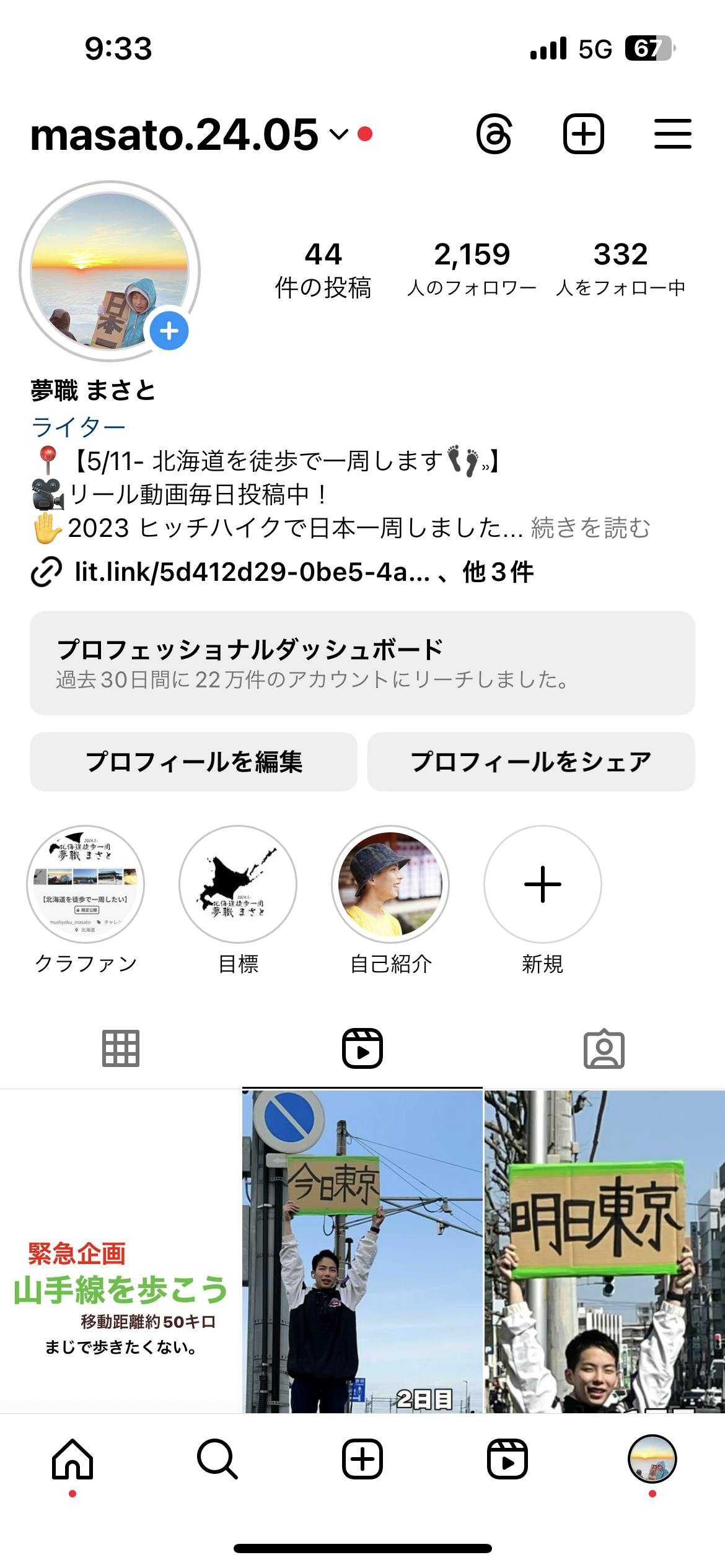The image size is (725, 1568).
Task: Open the 目標 story highlight
Action: click(x=238, y=884)
